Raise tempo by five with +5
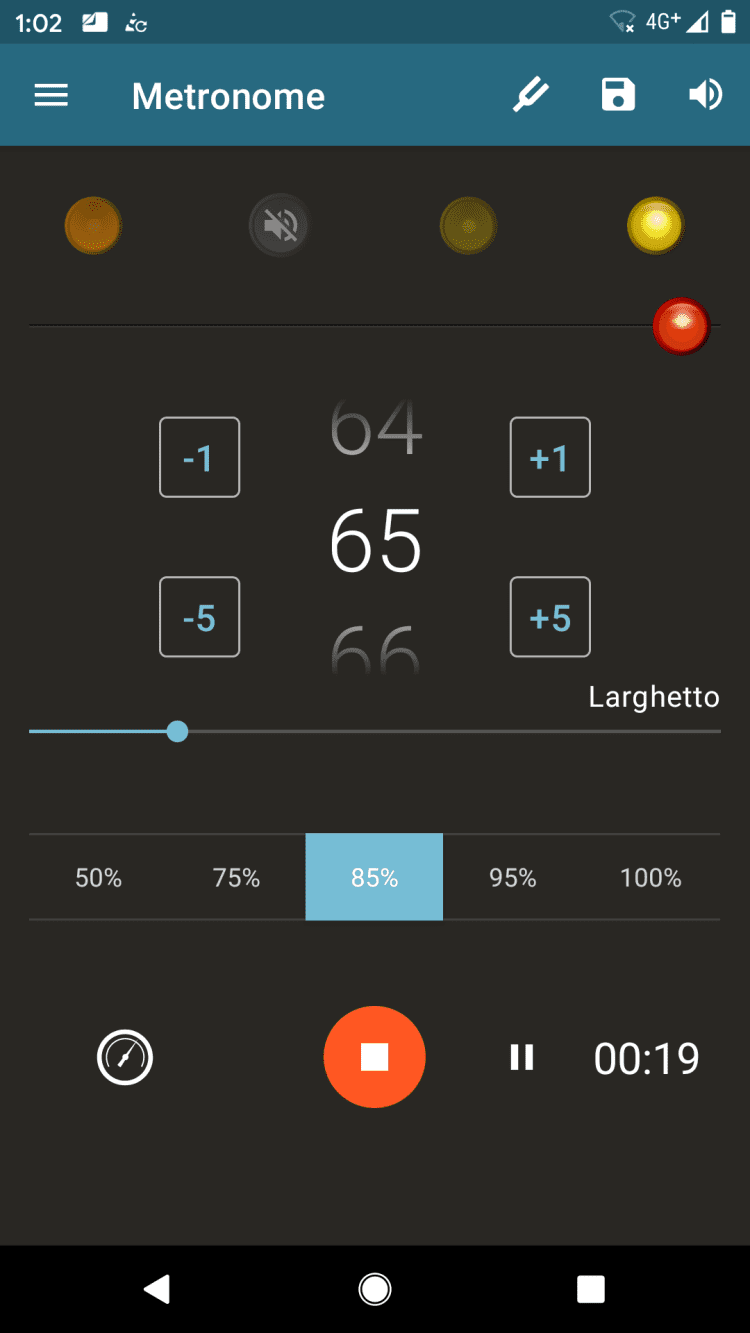This screenshot has width=750, height=1333. (550, 617)
